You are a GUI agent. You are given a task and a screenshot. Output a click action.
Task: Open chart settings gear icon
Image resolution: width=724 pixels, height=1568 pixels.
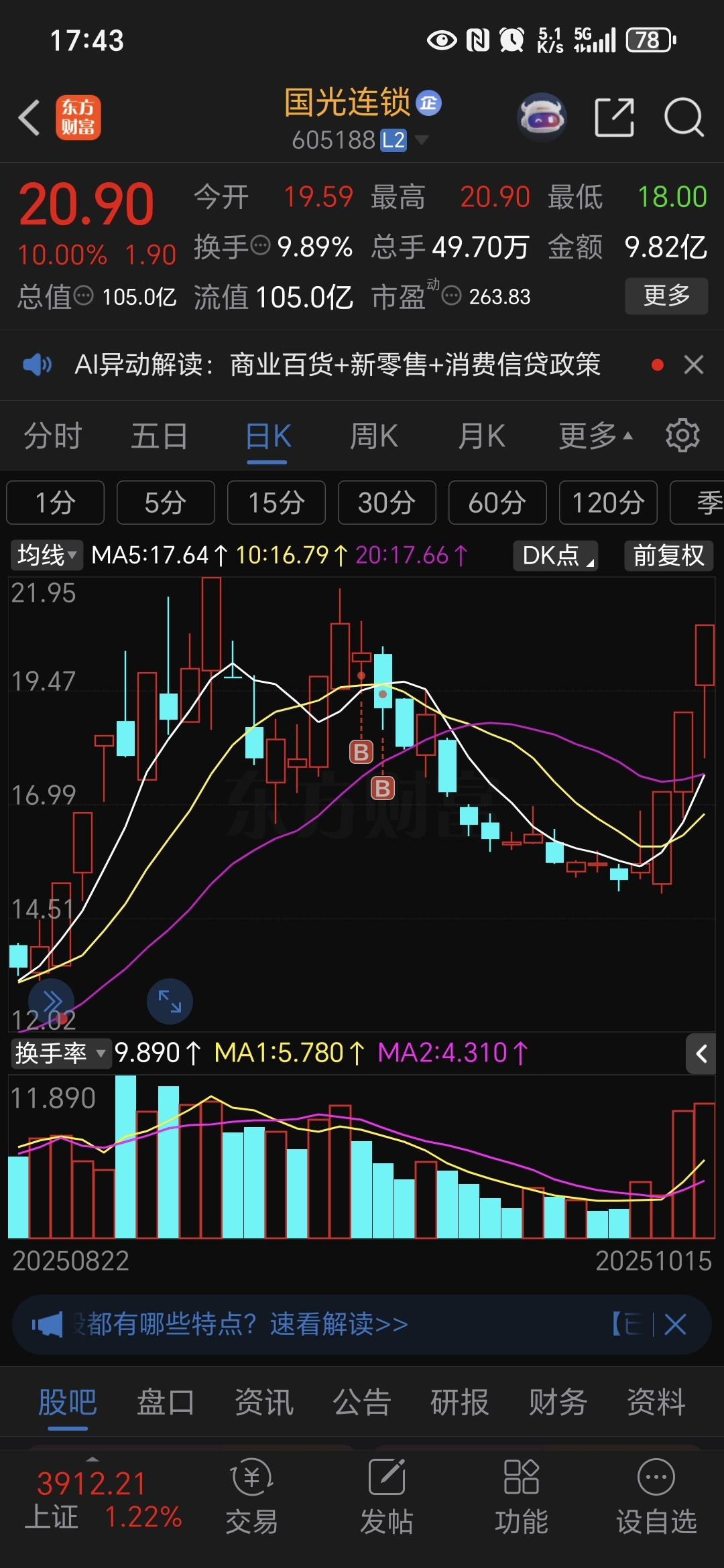click(682, 436)
